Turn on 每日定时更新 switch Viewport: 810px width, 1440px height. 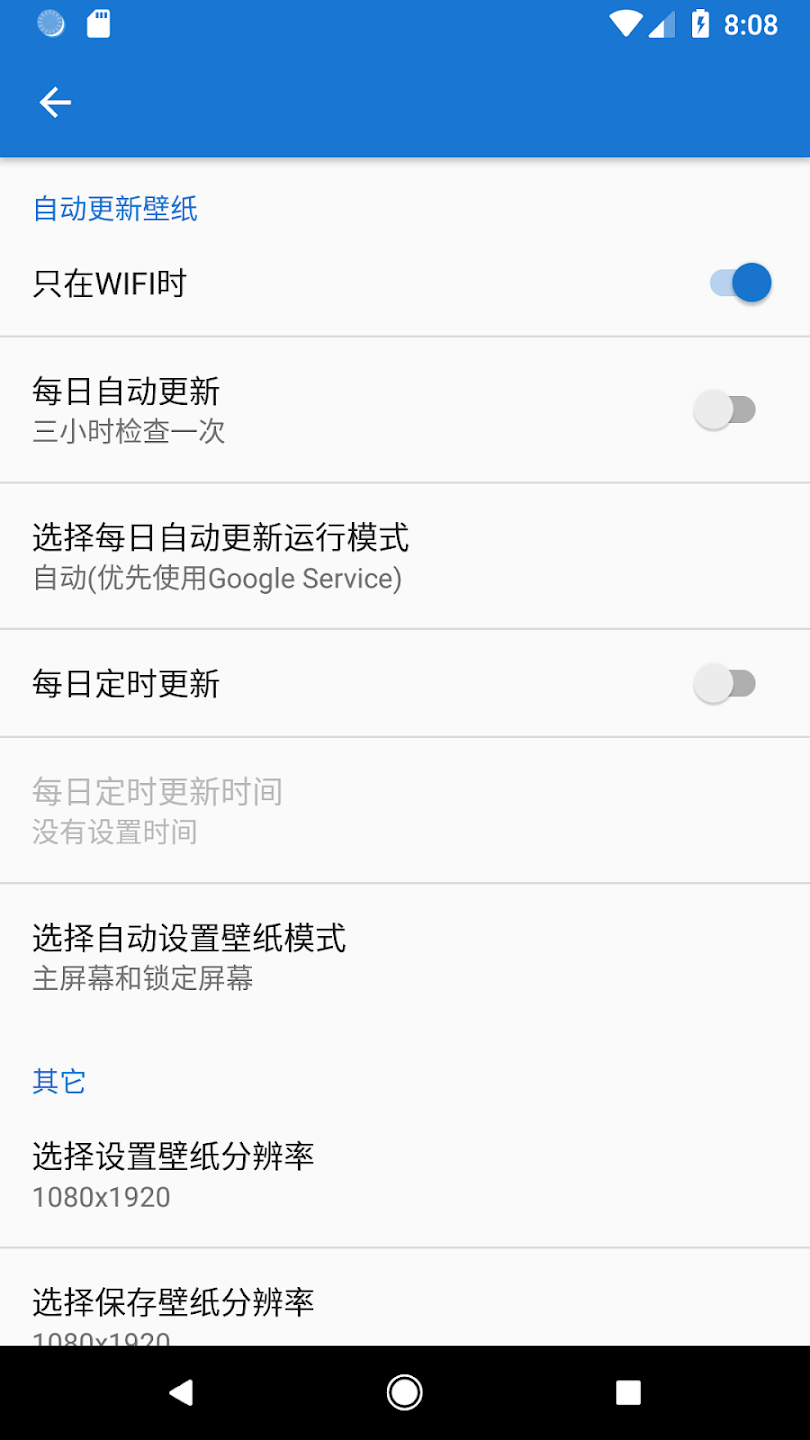[x=725, y=684]
